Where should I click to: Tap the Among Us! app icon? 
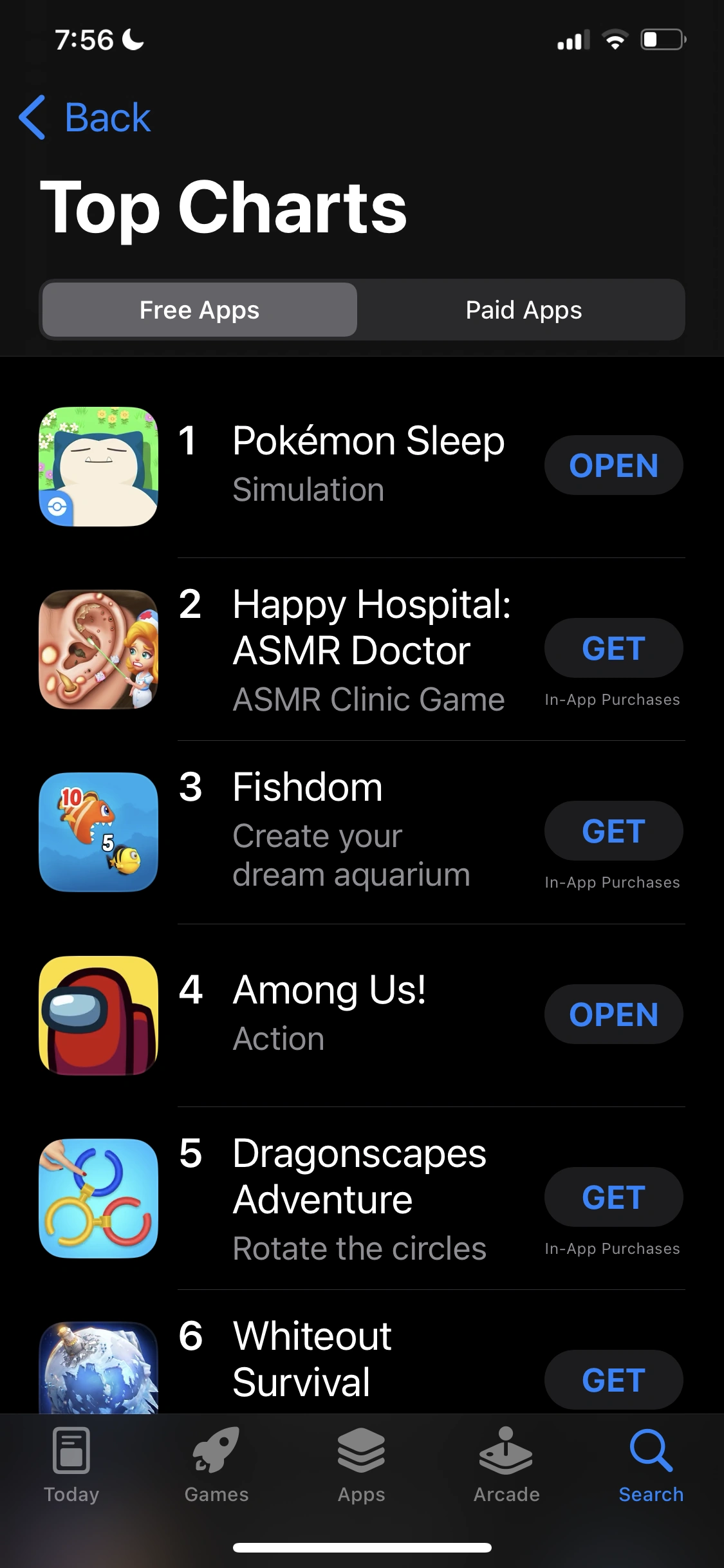point(98,1014)
